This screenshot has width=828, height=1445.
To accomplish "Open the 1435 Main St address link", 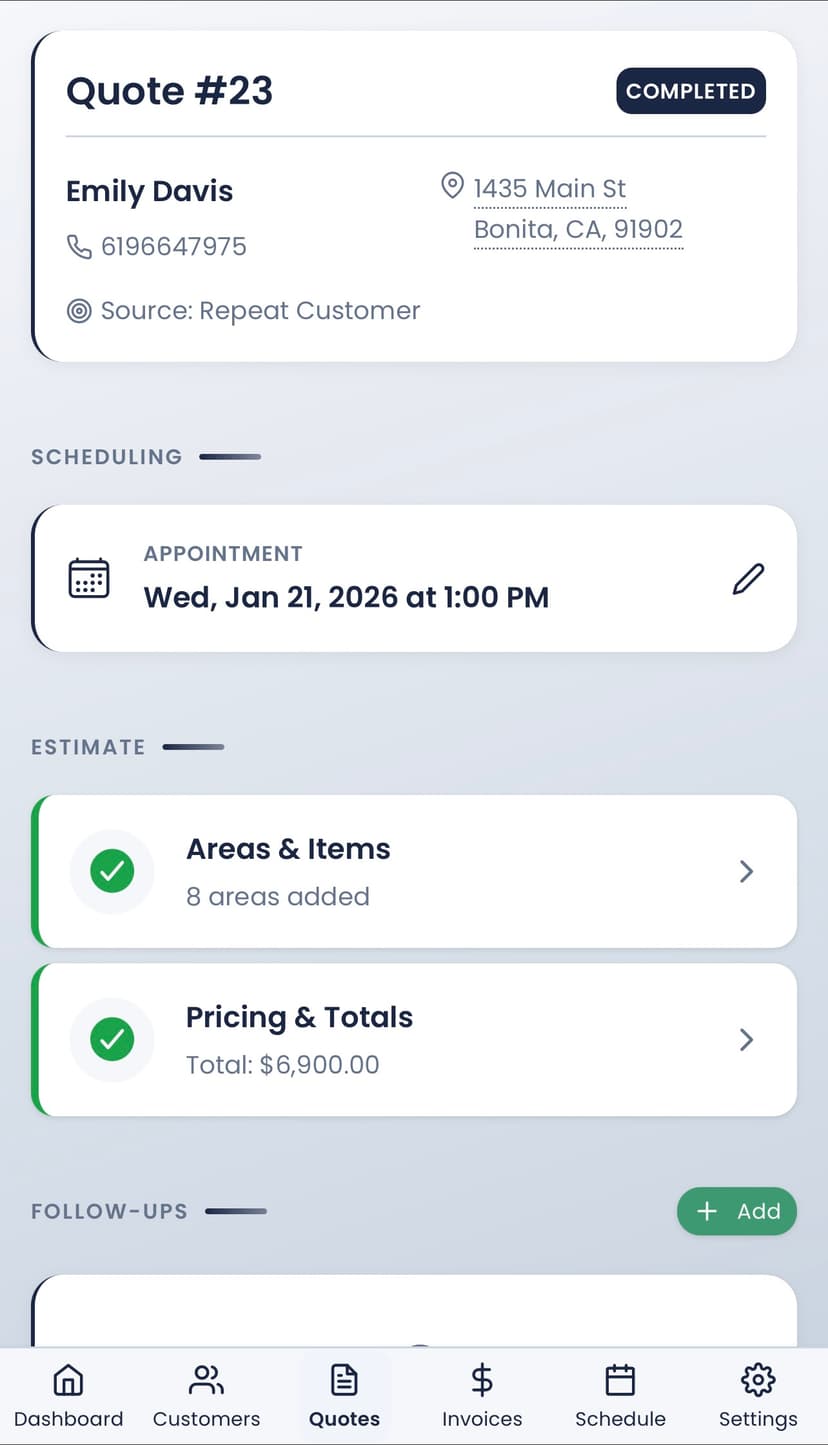I will click(551, 188).
